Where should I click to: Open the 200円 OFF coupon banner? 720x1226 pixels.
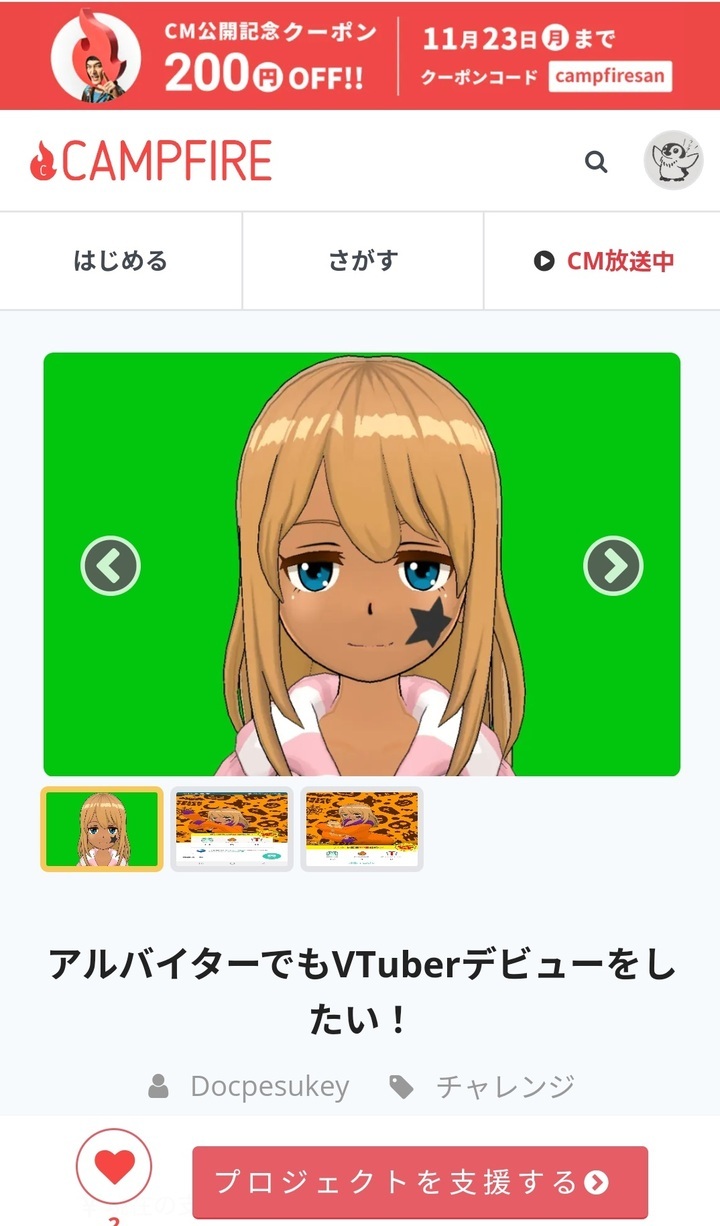click(x=360, y=55)
